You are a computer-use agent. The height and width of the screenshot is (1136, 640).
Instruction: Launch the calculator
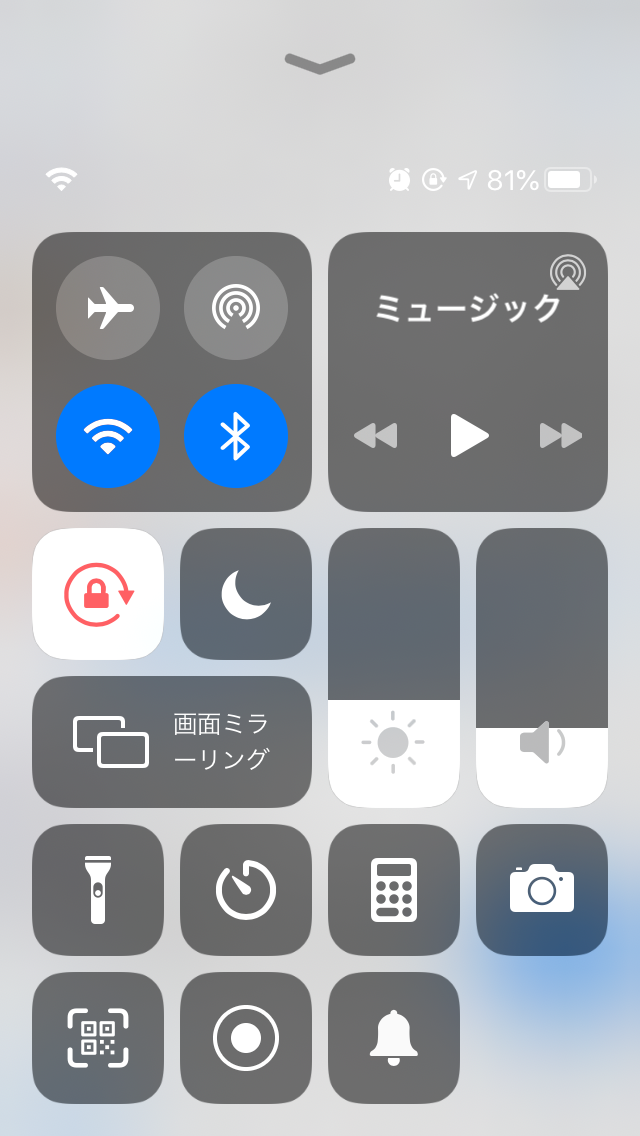point(394,890)
